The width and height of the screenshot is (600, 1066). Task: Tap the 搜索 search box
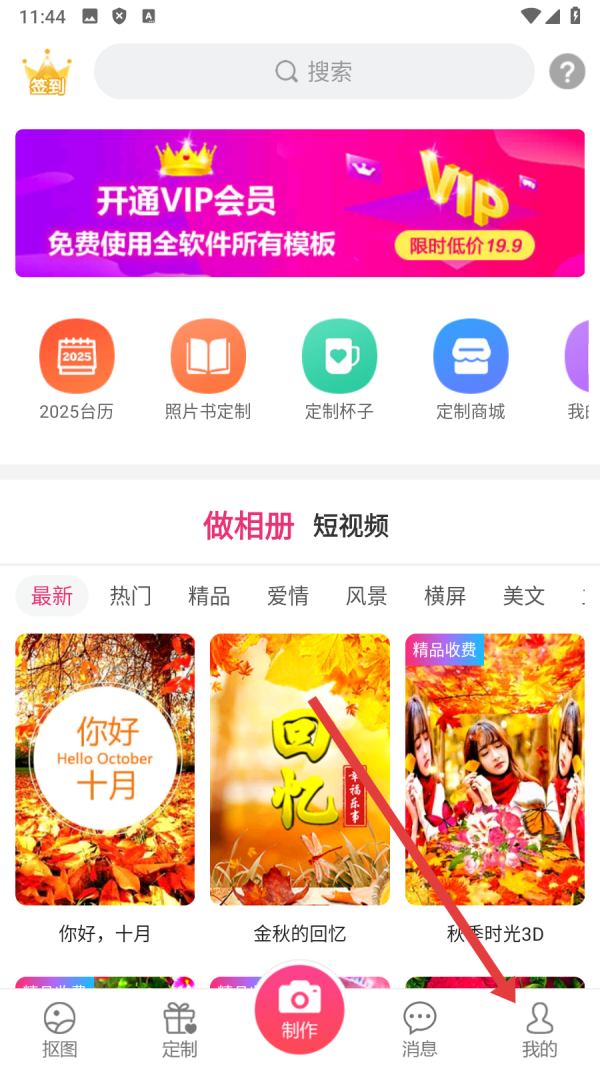coord(314,72)
